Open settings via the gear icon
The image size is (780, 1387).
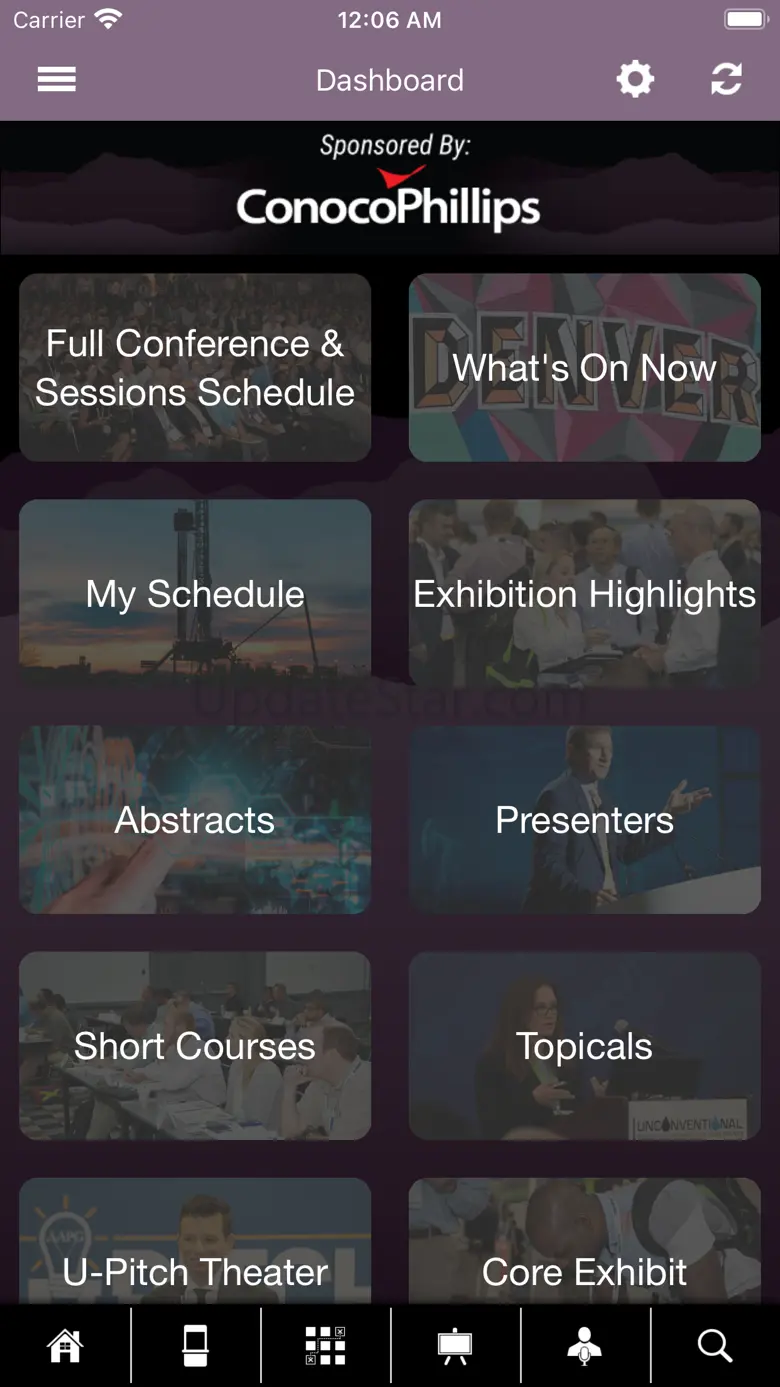coord(635,79)
